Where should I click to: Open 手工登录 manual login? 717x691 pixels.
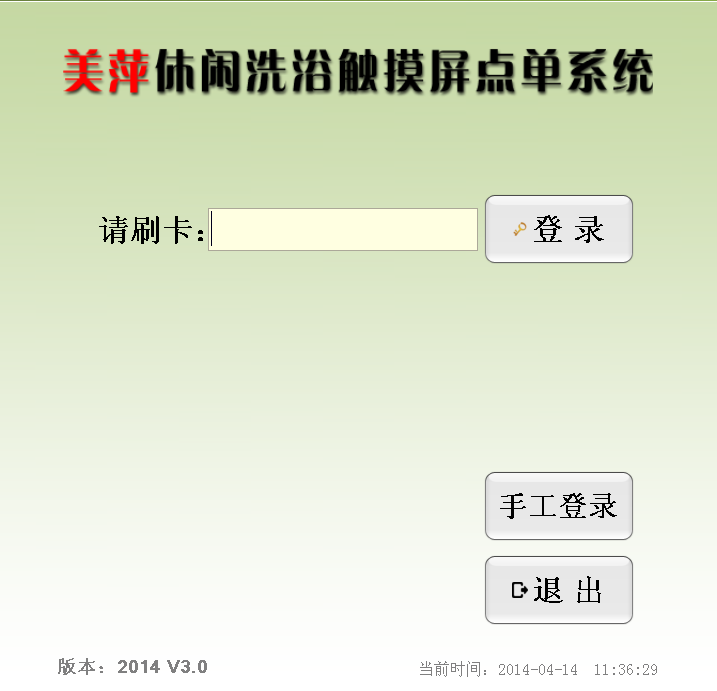tap(558, 506)
